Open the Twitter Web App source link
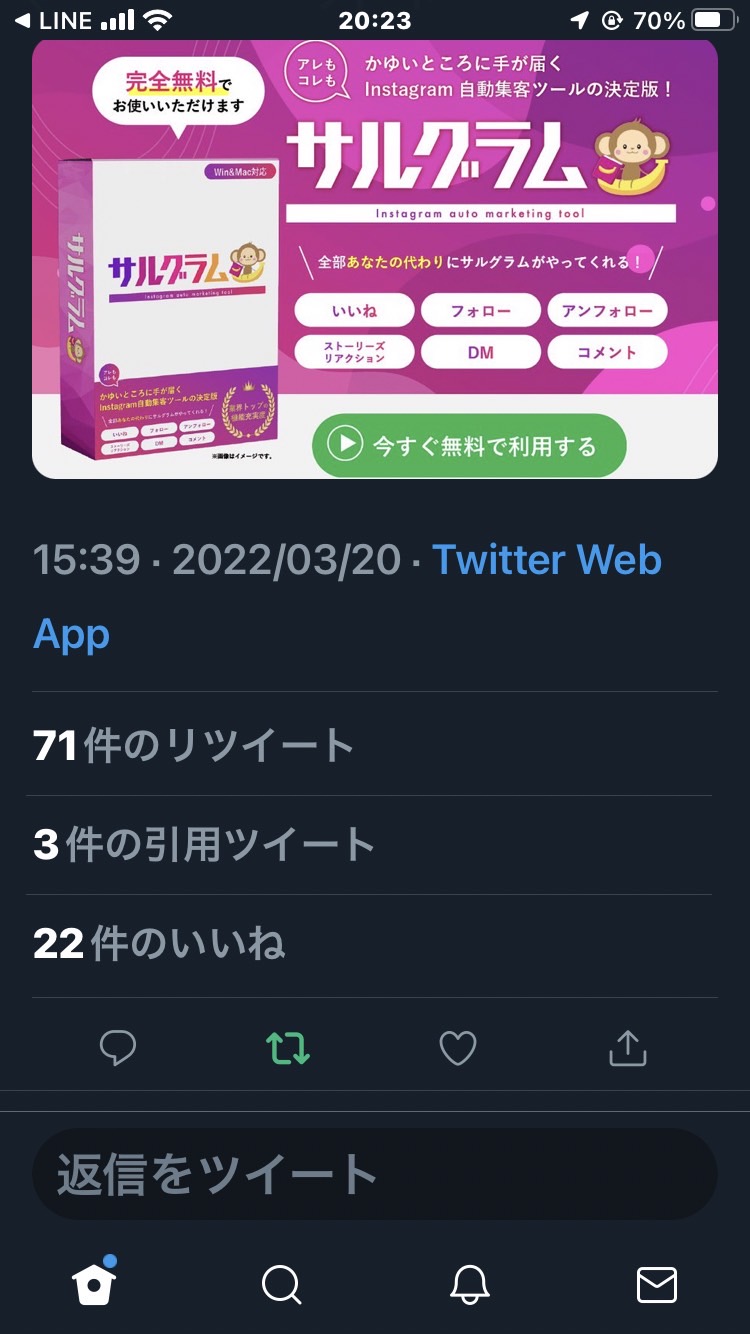This screenshot has width=750, height=1334. point(347,596)
